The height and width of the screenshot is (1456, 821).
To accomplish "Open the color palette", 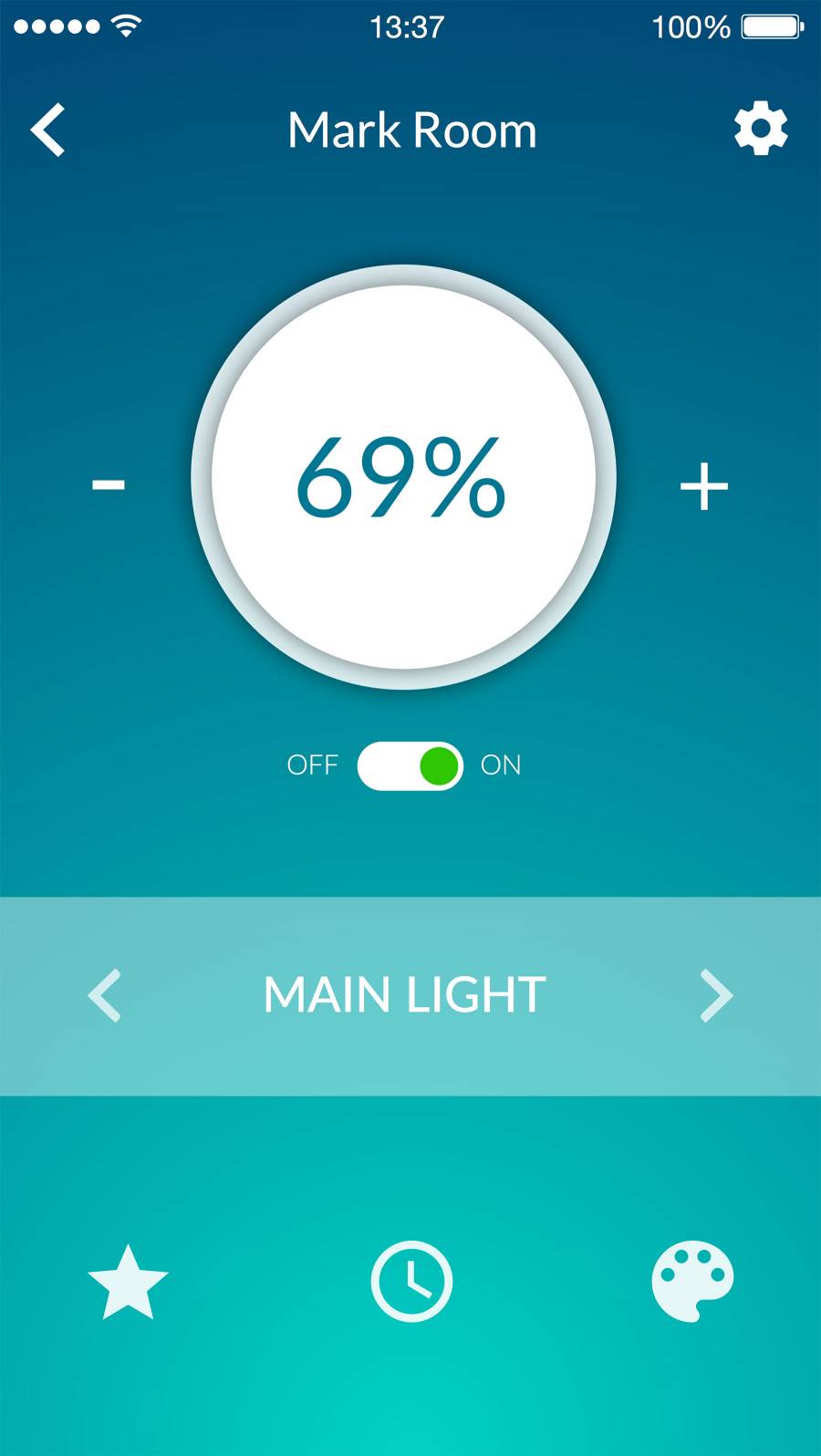I will [692, 1280].
